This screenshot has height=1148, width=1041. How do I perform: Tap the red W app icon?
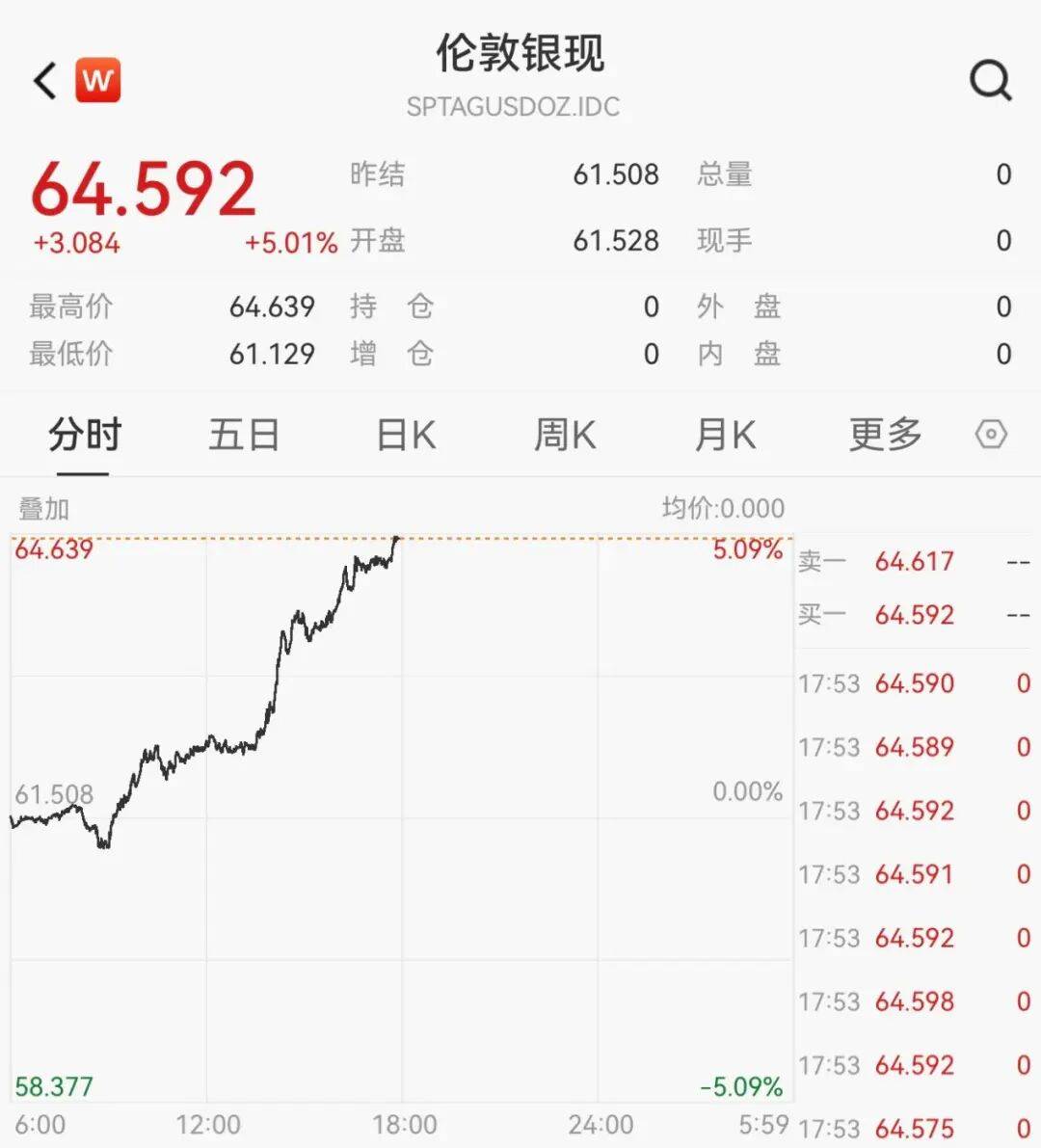pos(98,80)
